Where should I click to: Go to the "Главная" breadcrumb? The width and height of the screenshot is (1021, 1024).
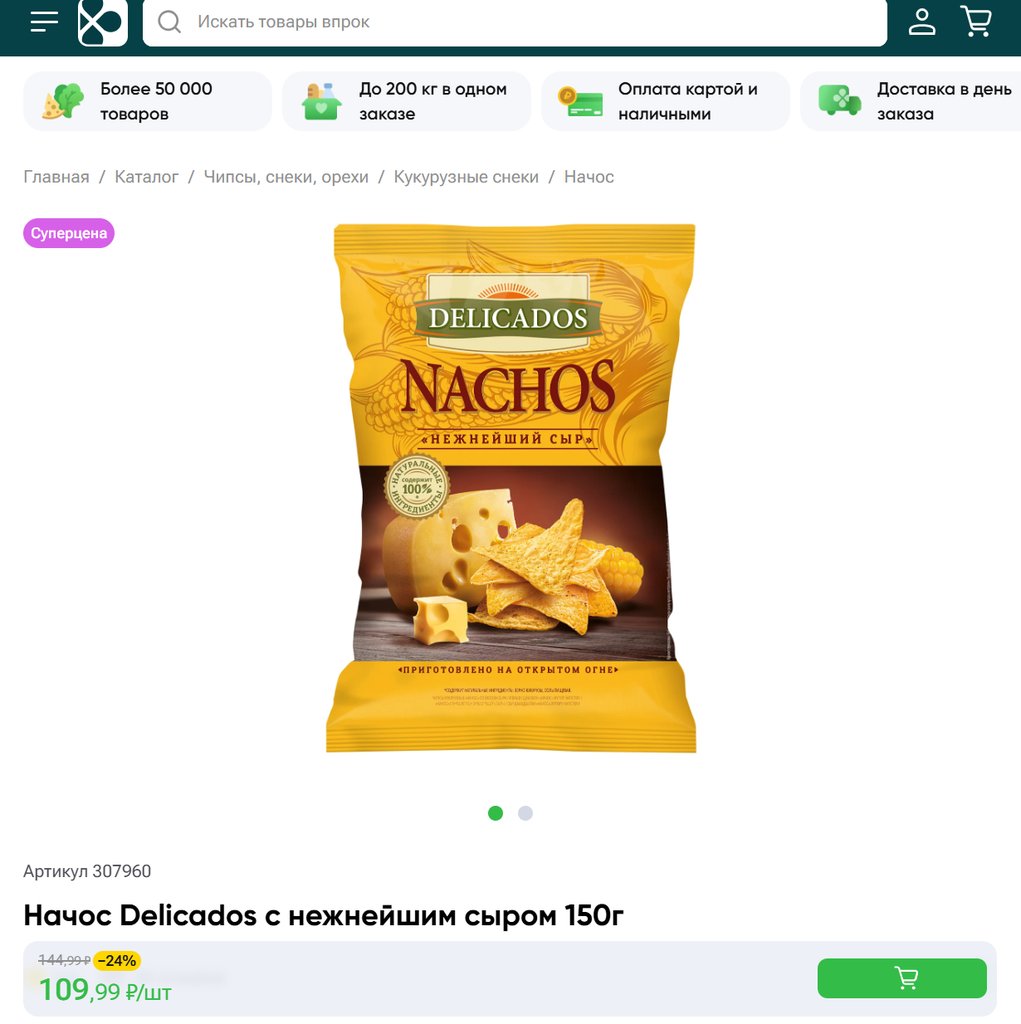click(56, 177)
